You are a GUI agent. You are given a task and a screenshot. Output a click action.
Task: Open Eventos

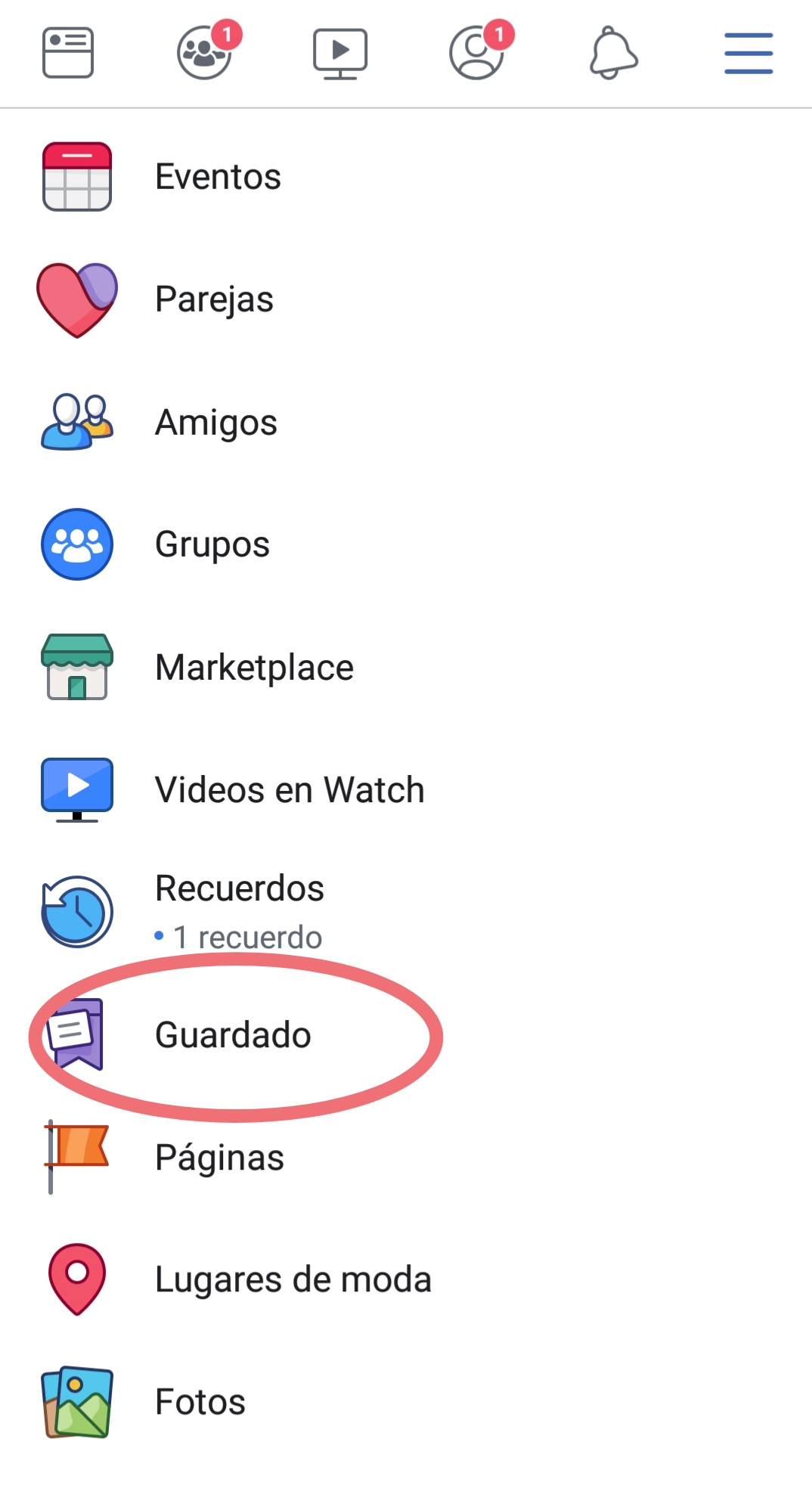406,176
